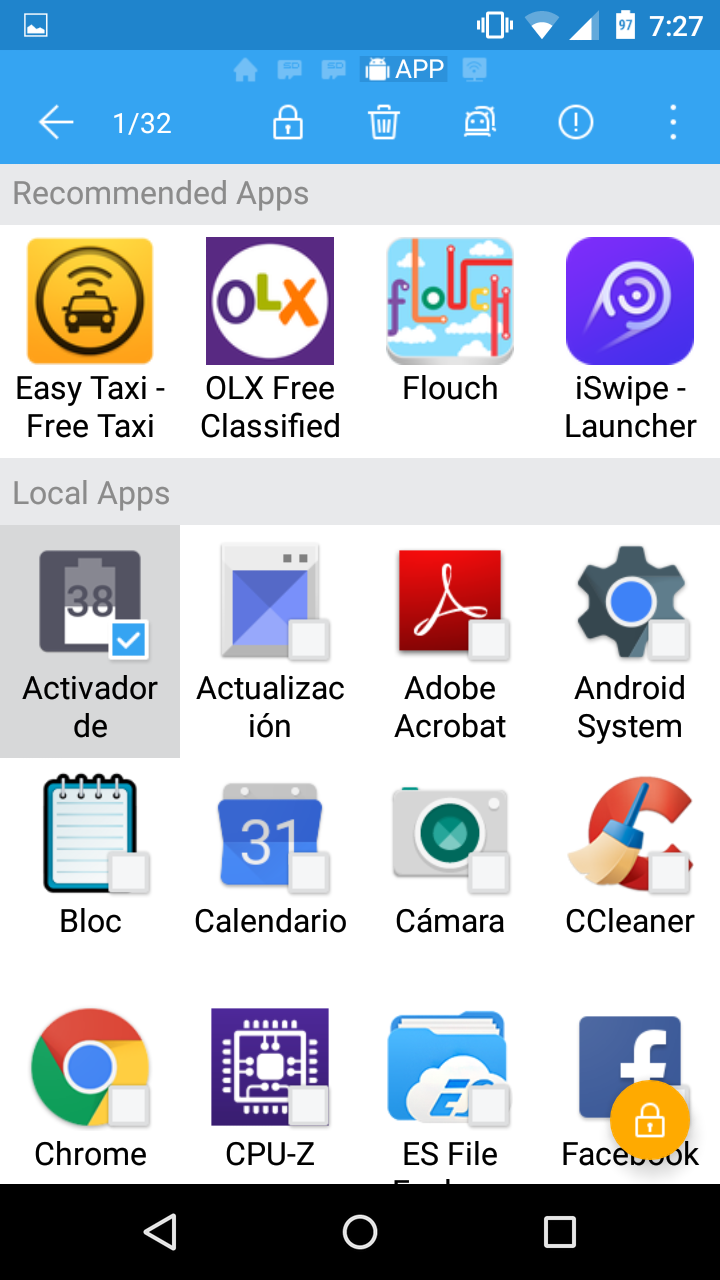
Task: Uncheck the Activador de app
Action: pyautogui.click(x=90, y=640)
